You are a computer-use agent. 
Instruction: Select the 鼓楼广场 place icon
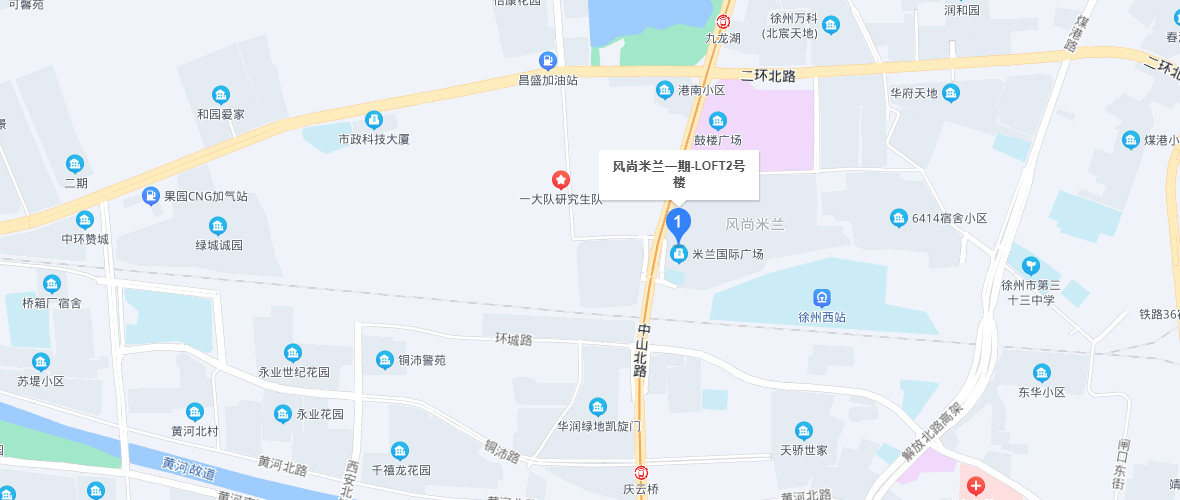pyautogui.click(x=718, y=120)
